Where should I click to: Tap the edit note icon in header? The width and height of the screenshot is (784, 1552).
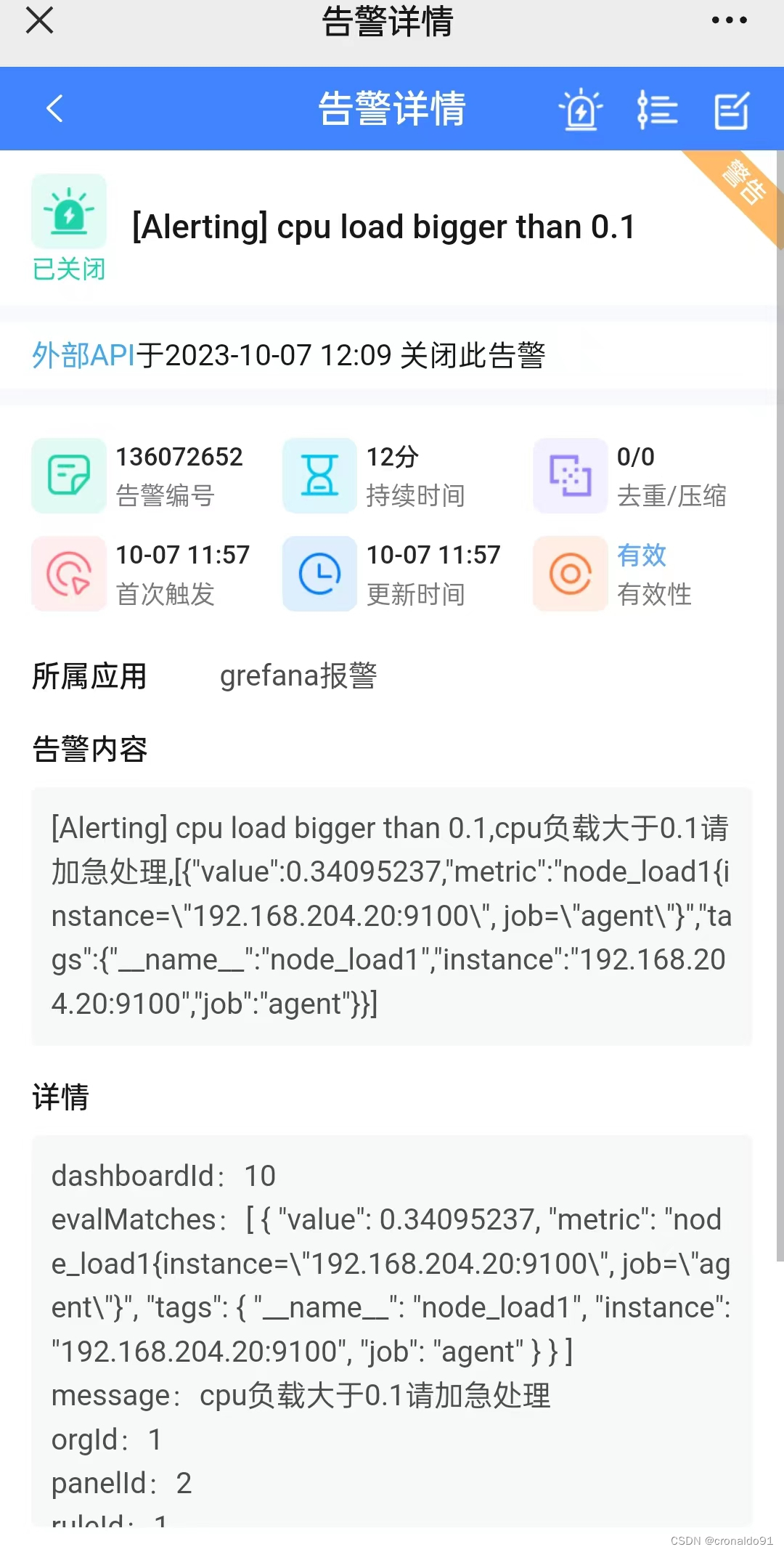pyautogui.click(x=732, y=110)
